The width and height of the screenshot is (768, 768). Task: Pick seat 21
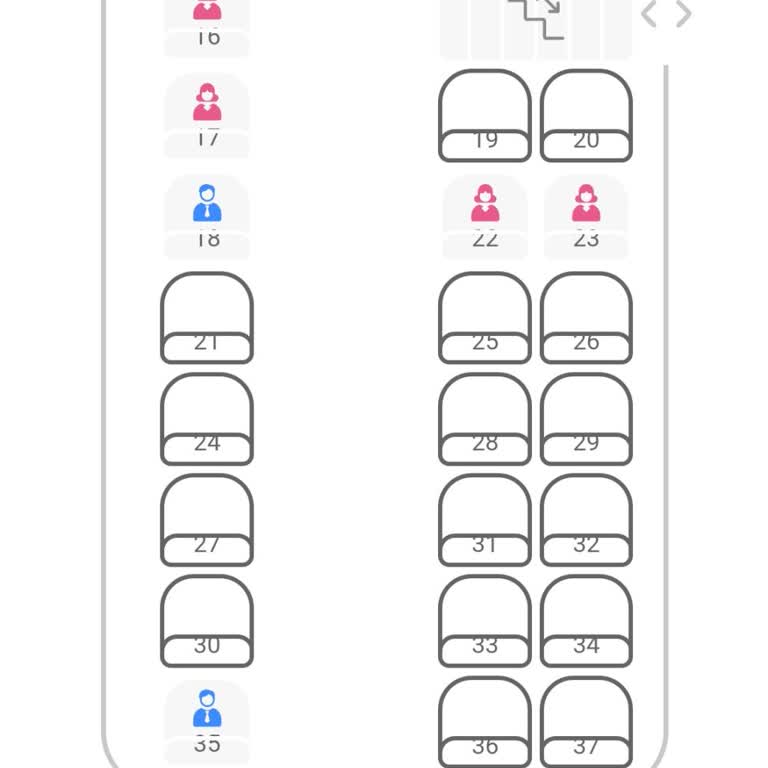click(x=207, y=317)
